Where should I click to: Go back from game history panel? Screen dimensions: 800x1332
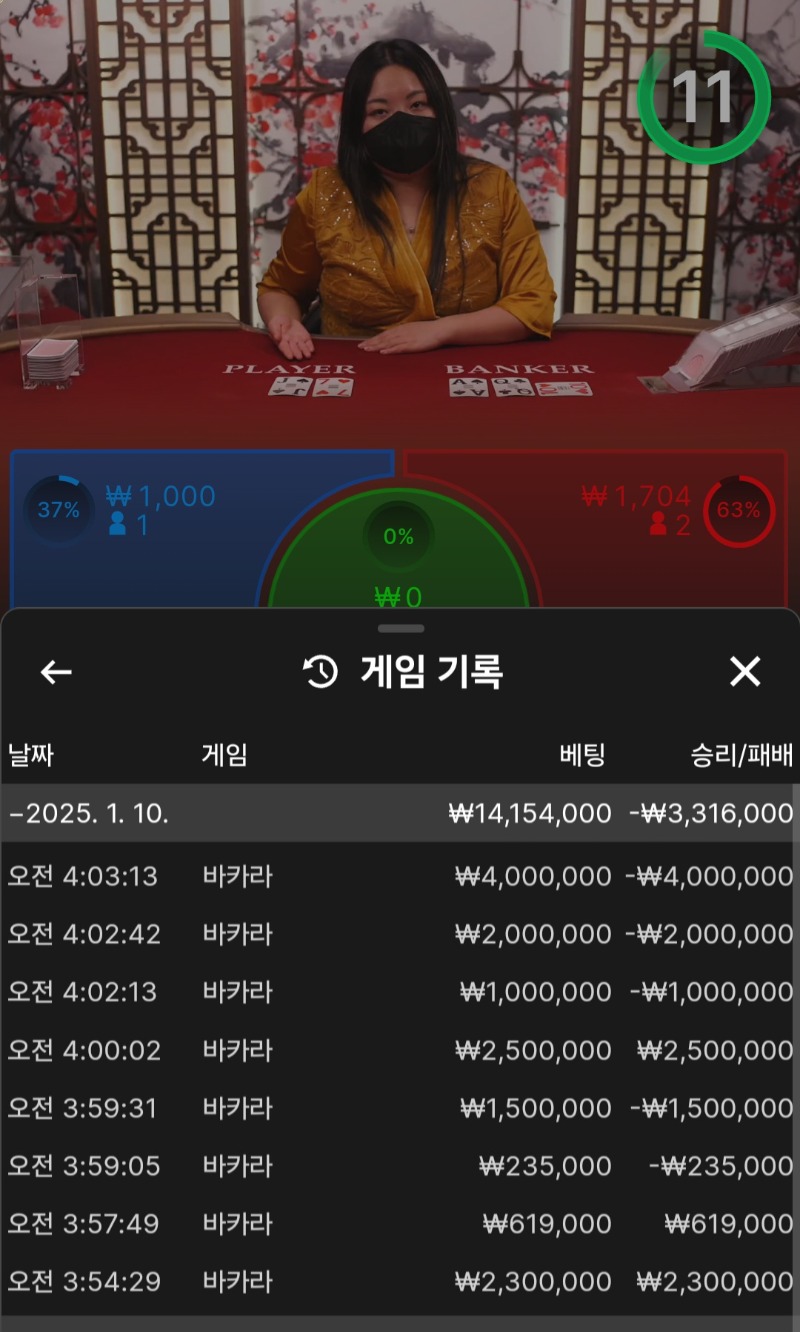click(x=56, y=672)
